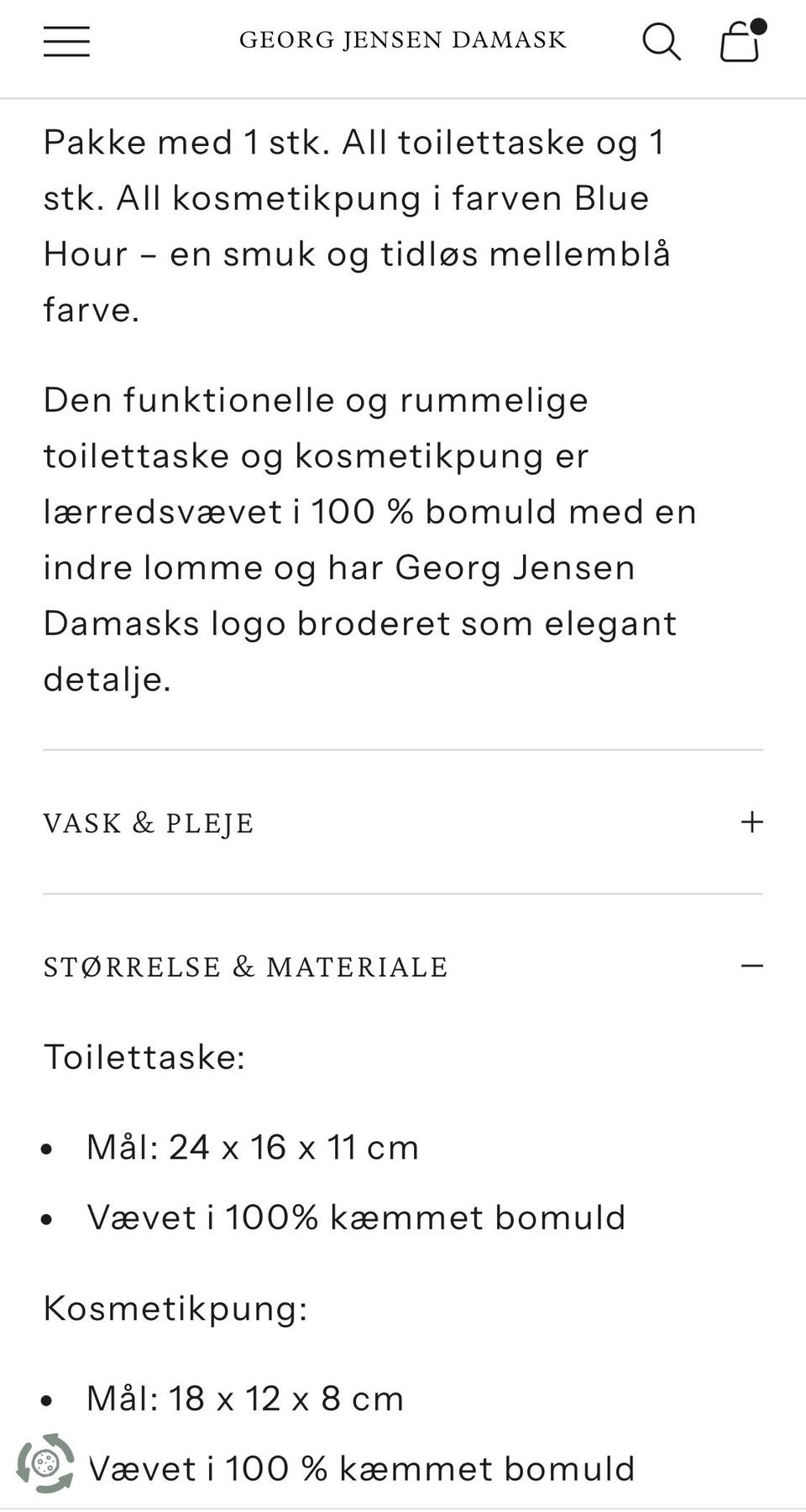Click the GEORG JENSEN DAMASK logo
The width and height of the screenshot is (806, 1512).
pos(403,39)
